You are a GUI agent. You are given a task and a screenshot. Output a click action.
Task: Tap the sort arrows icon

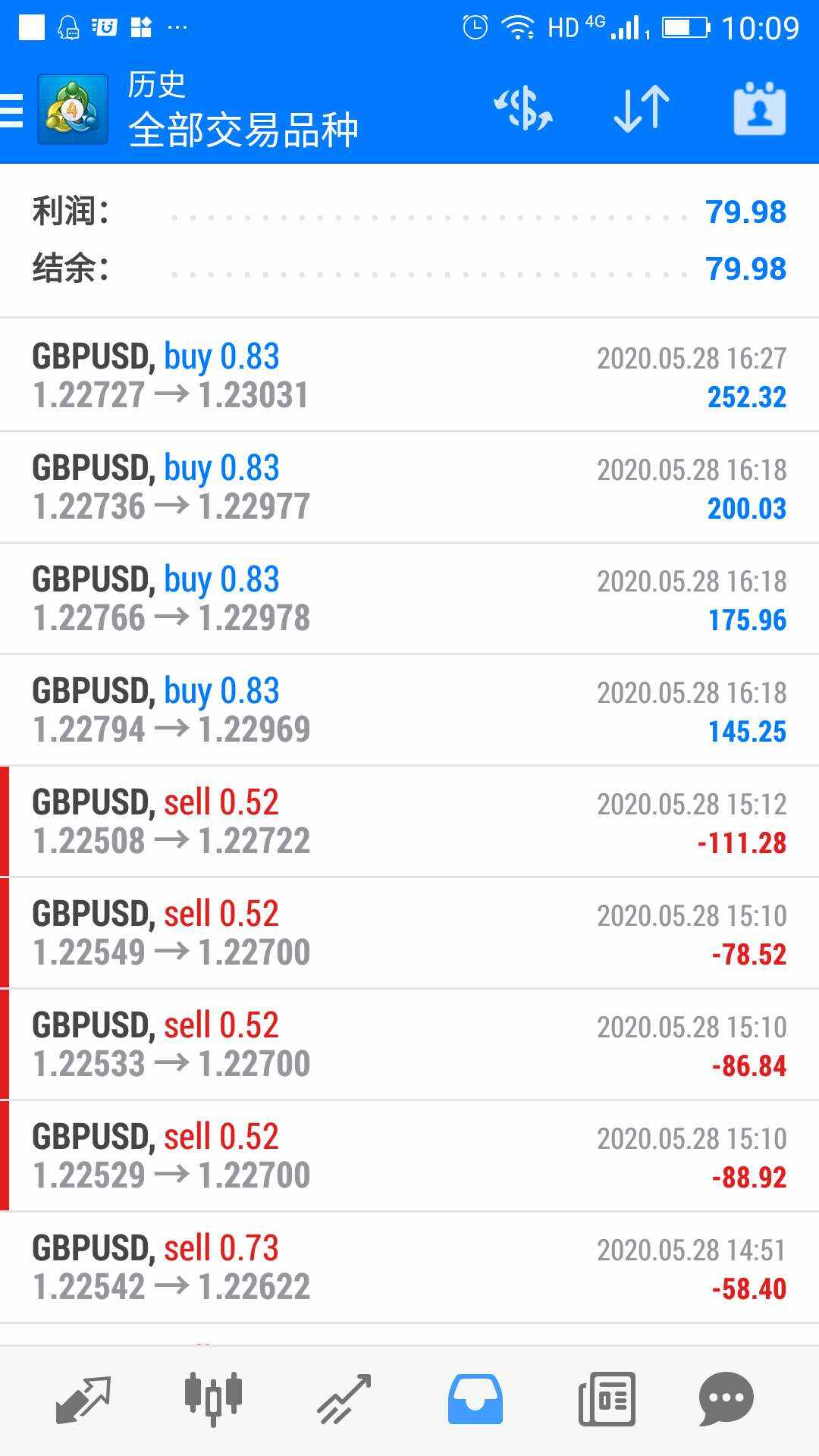[x=642, y=109]
